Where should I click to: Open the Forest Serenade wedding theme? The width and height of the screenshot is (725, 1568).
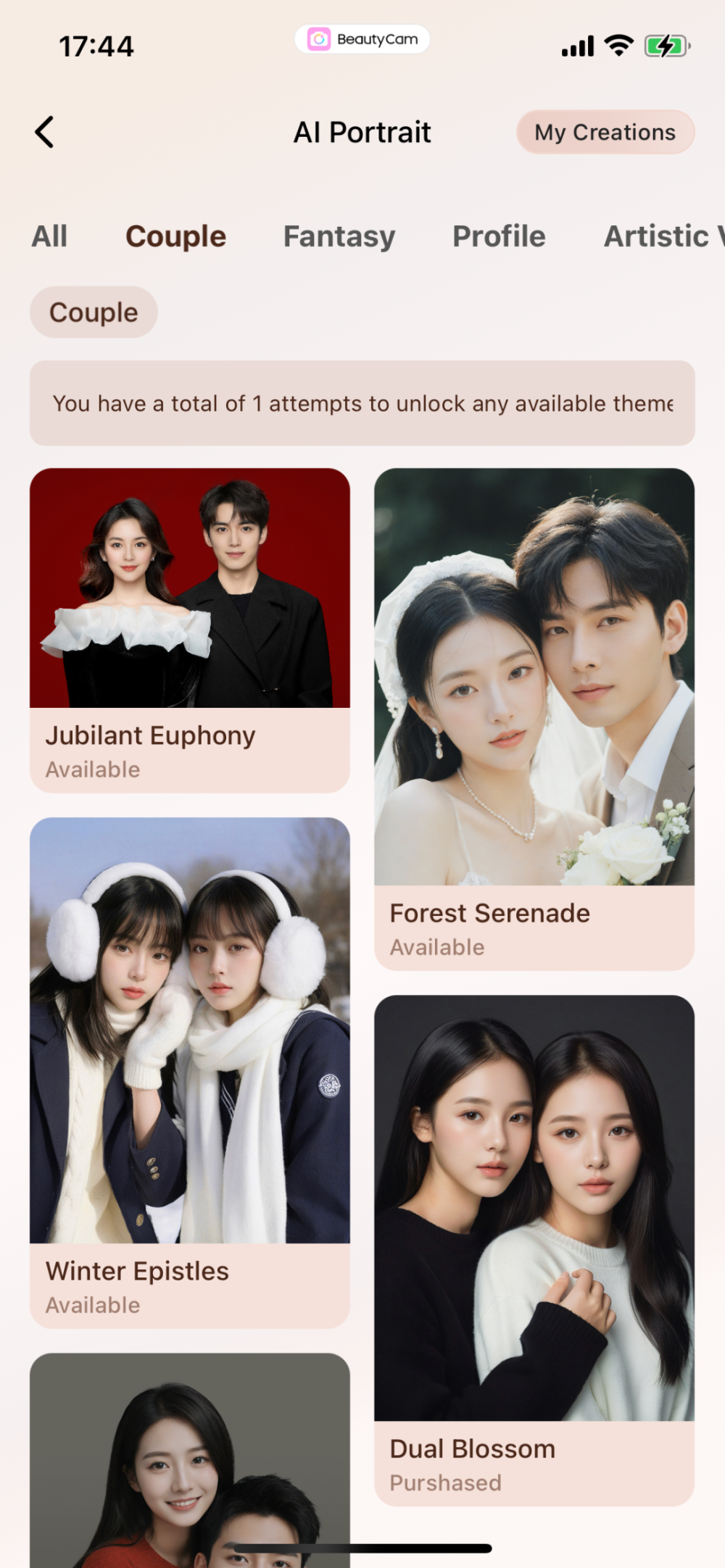coord(534,681)
